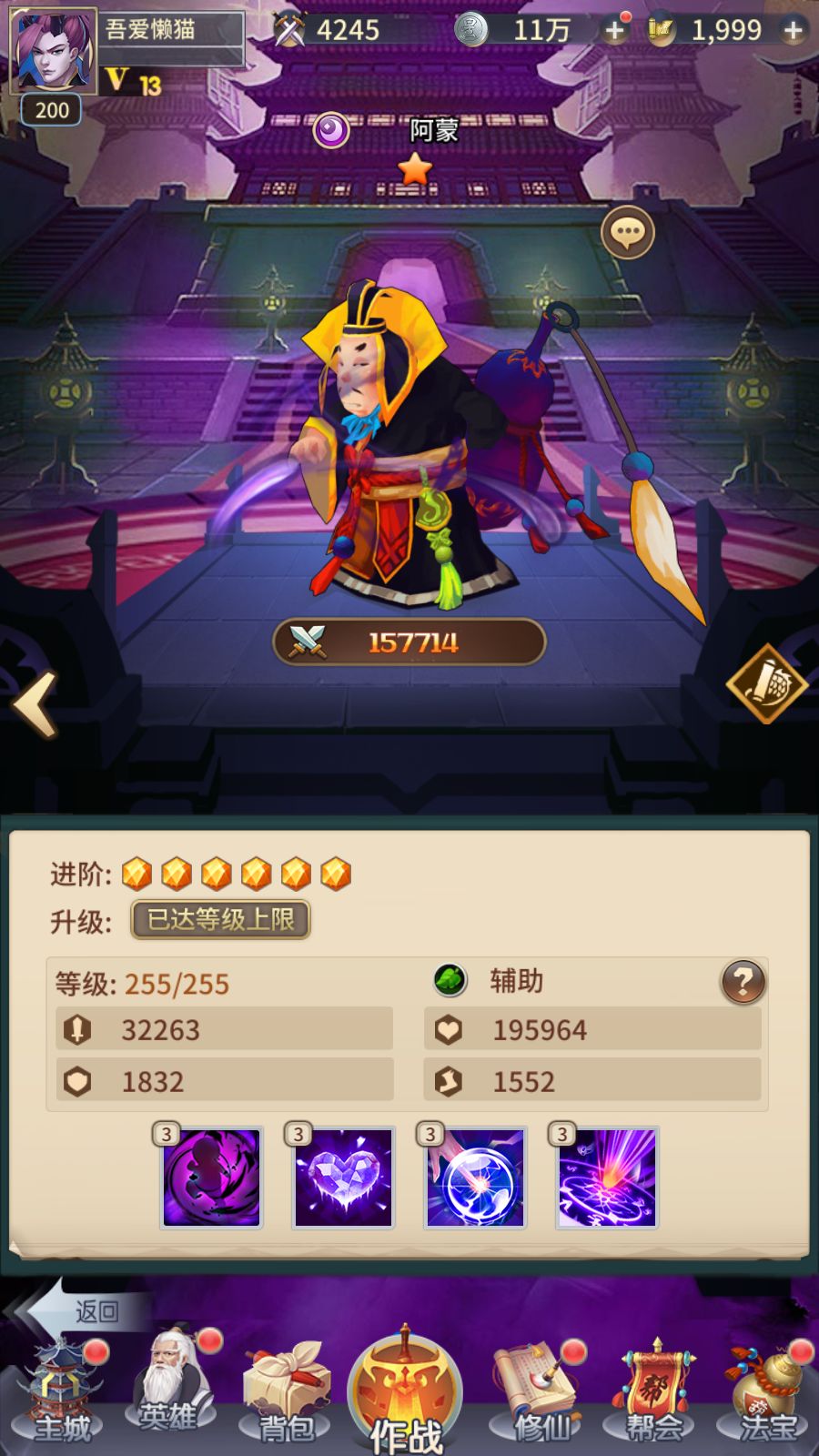
Task: View the purple magic circle skill
Action: 607,1178
